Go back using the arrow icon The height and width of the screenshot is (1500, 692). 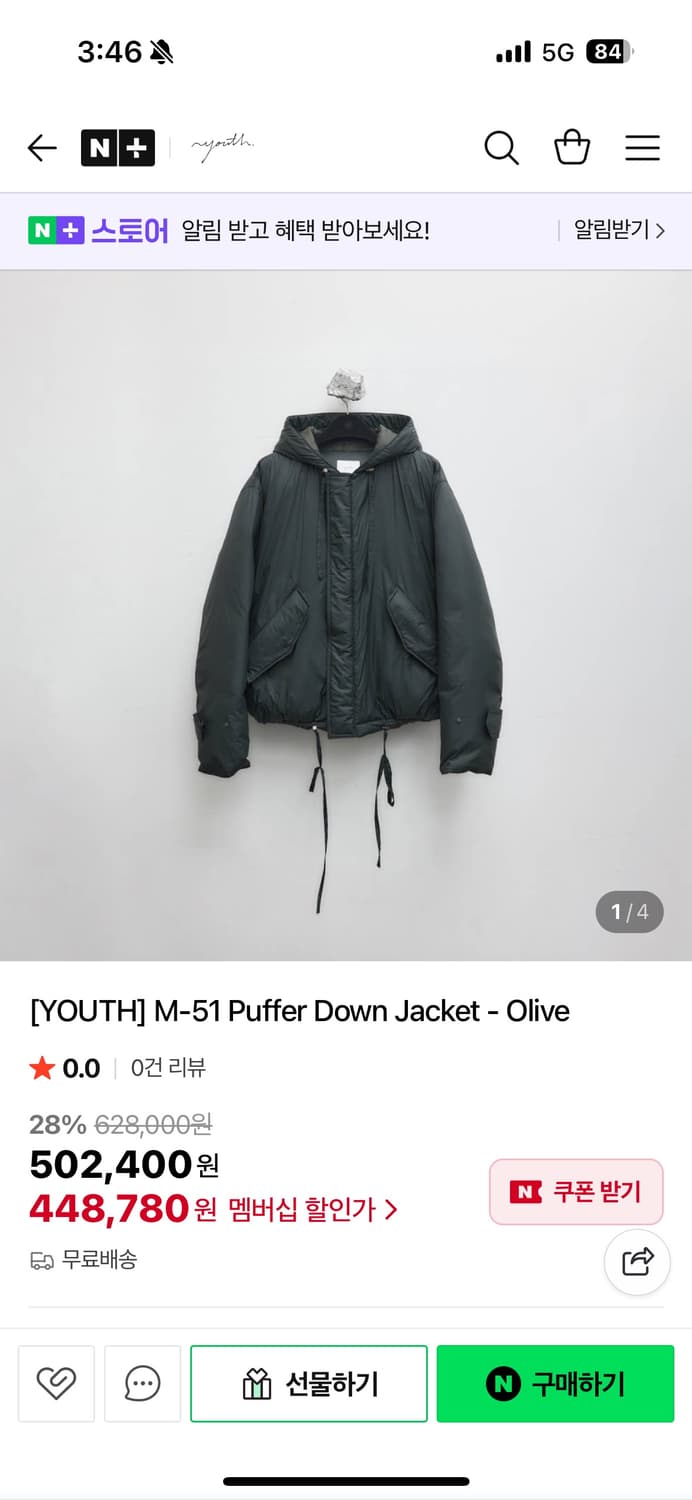click(x=42, y=149)
